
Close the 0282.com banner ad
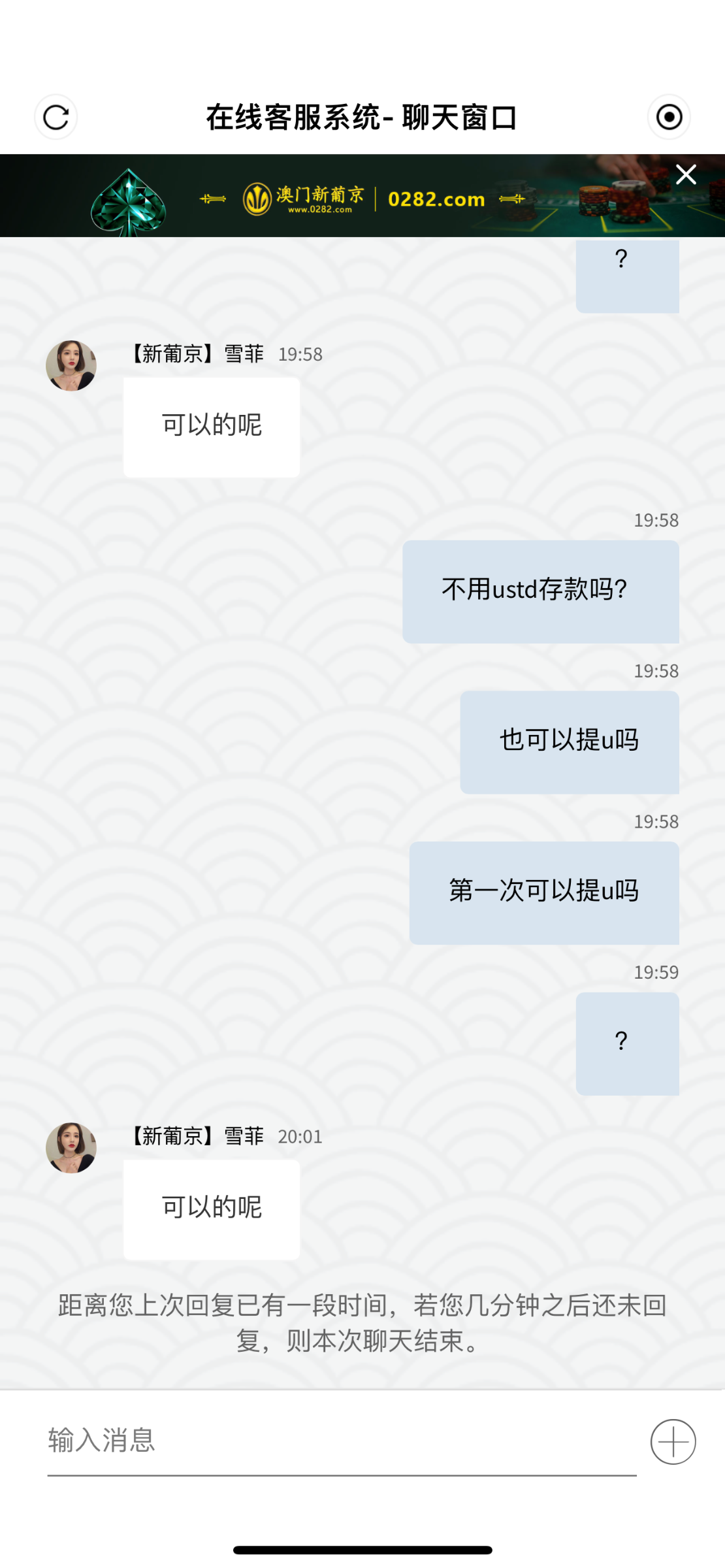pos(686,174)
